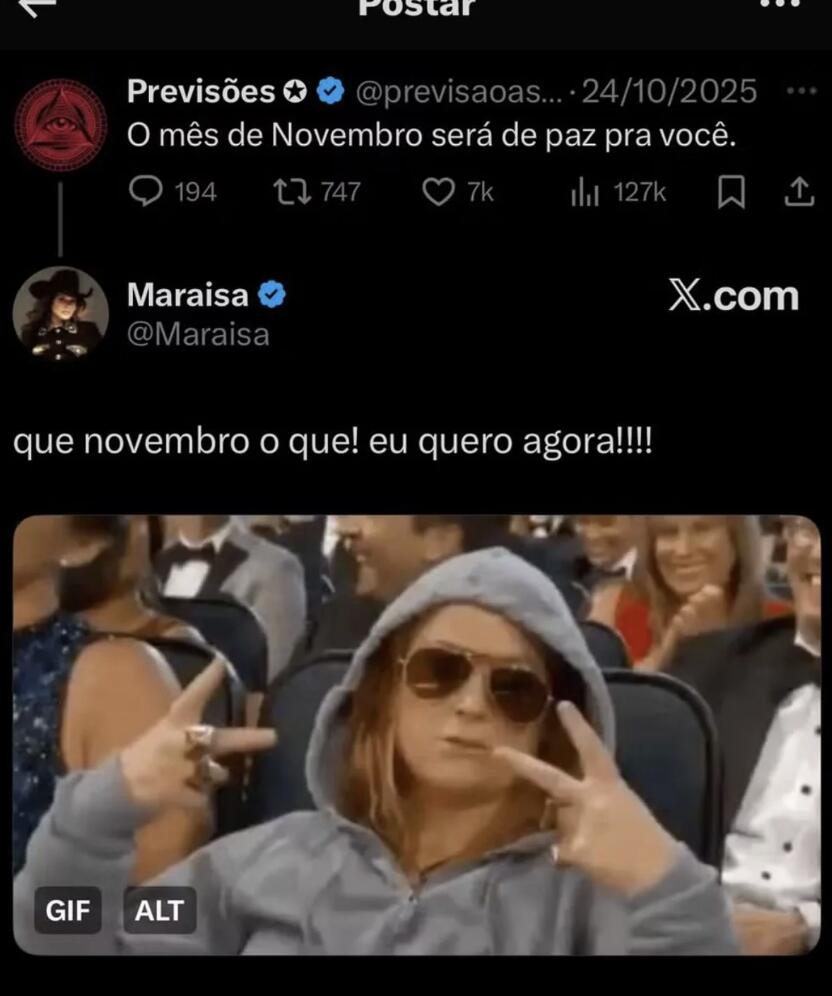This screenshot has height=996, width=832.
Task: Like the Previsões post
Action: point(438,192)
